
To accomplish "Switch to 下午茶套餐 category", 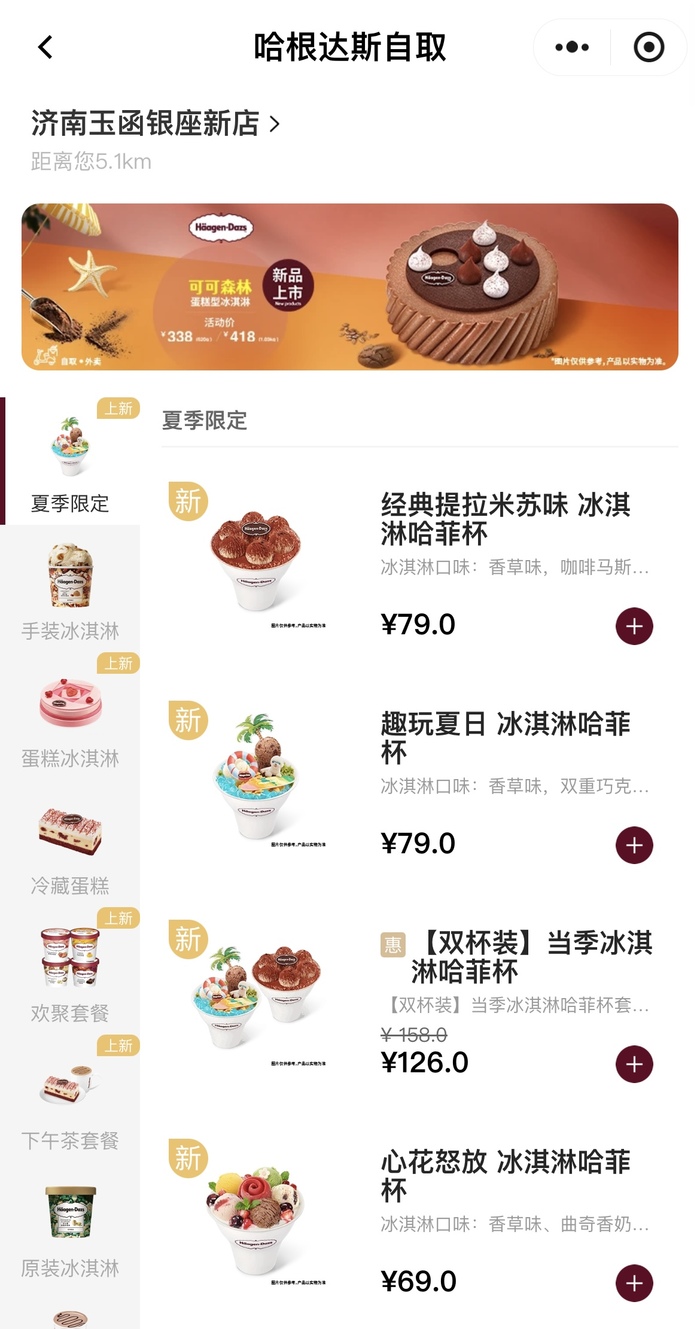I will pyautogui.click(x=70, y=1099).
